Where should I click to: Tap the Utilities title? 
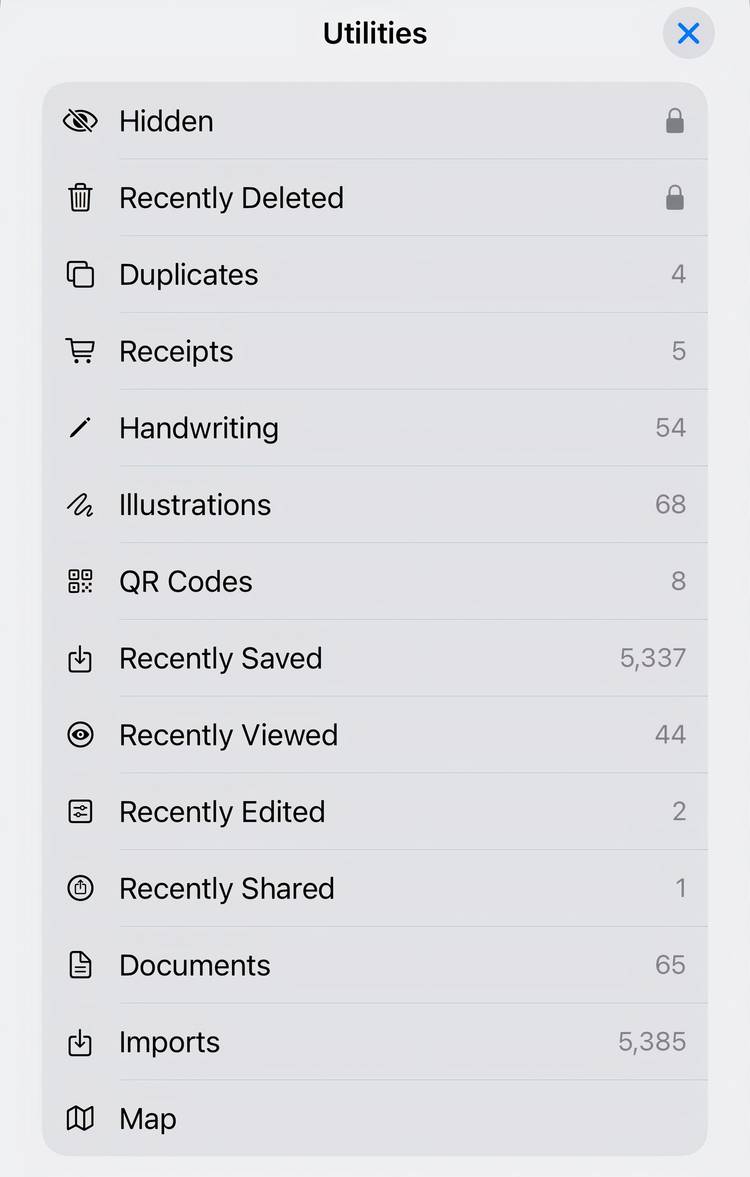coord(375,33)
